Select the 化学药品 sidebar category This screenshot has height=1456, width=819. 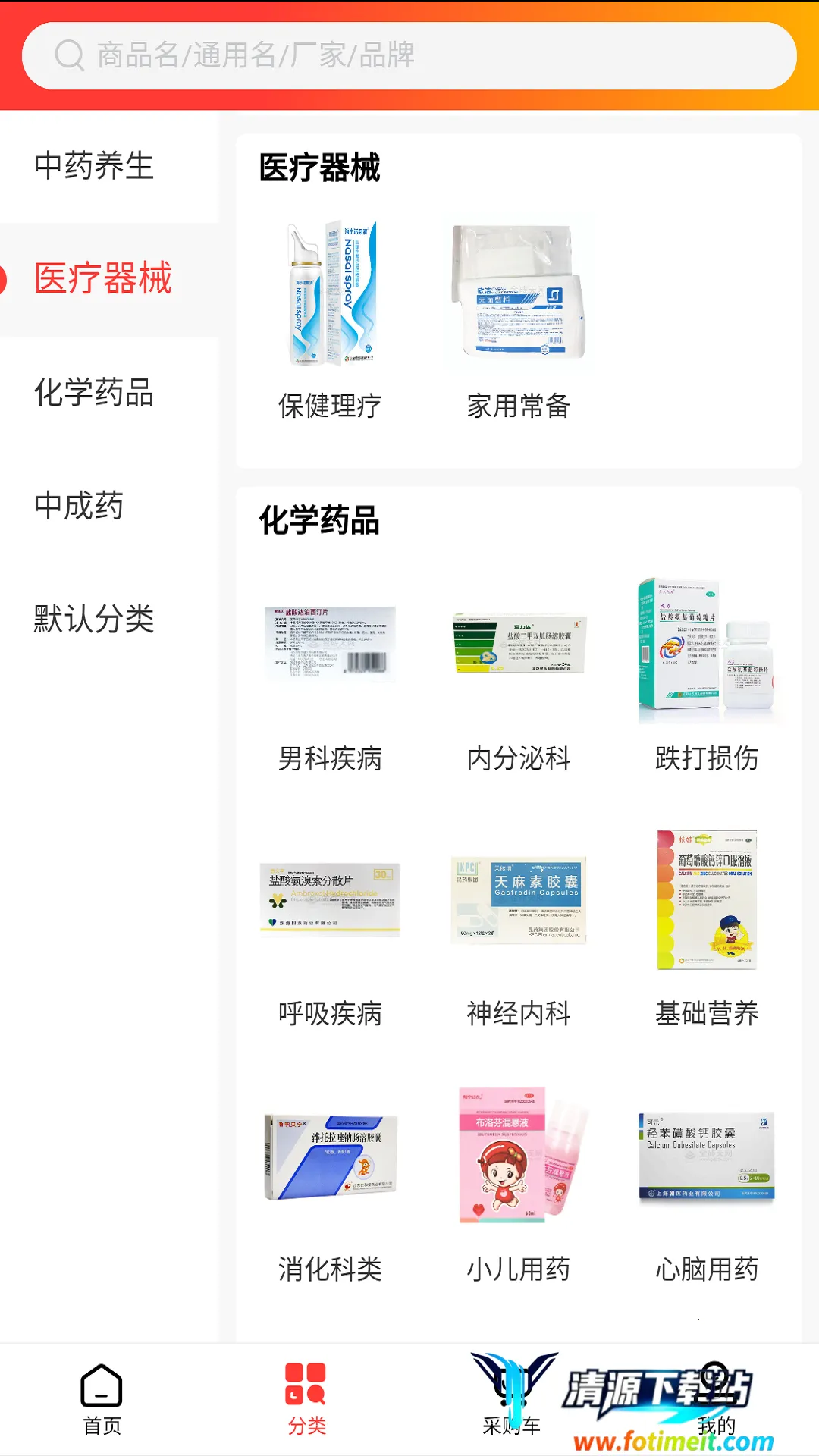tap(94, 392)
